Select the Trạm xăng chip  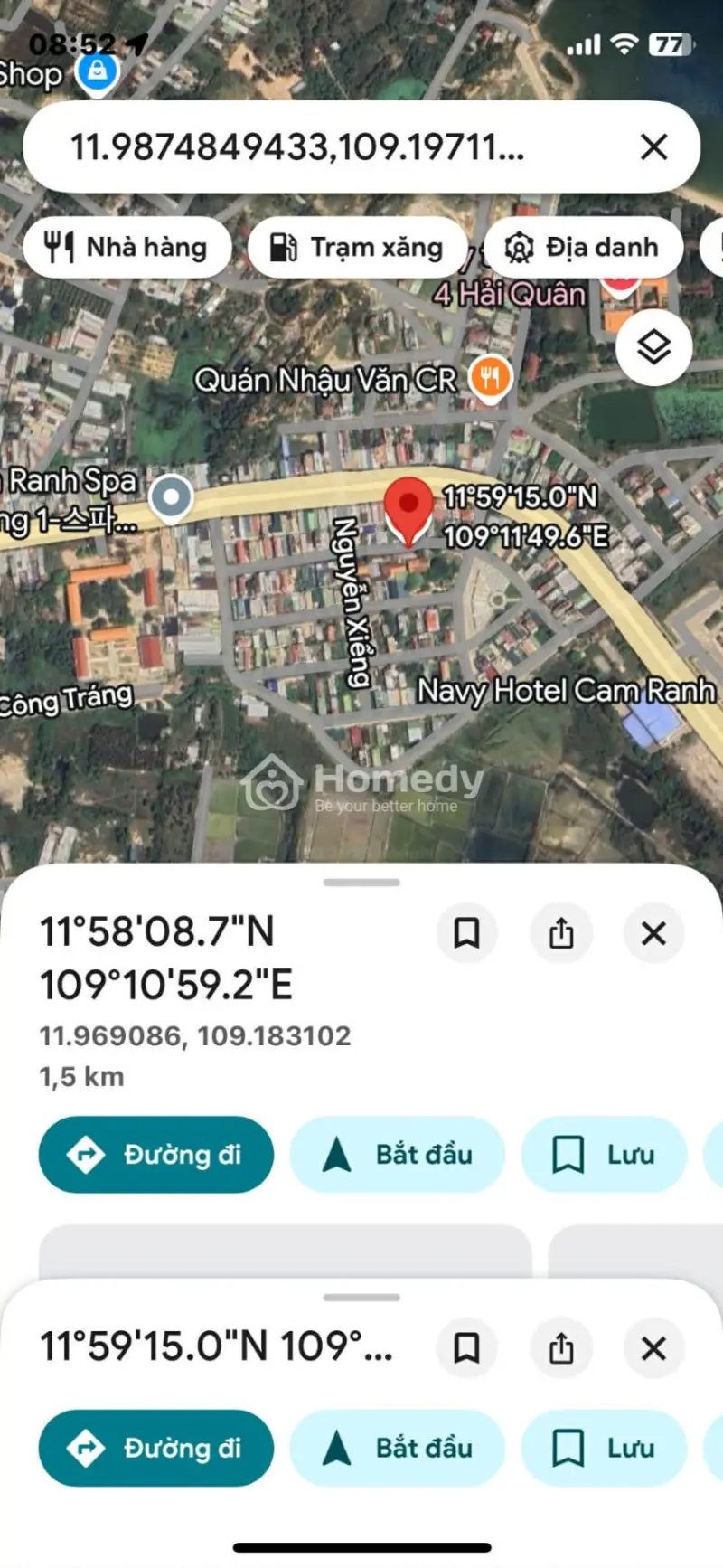click(x=357, y=247)
